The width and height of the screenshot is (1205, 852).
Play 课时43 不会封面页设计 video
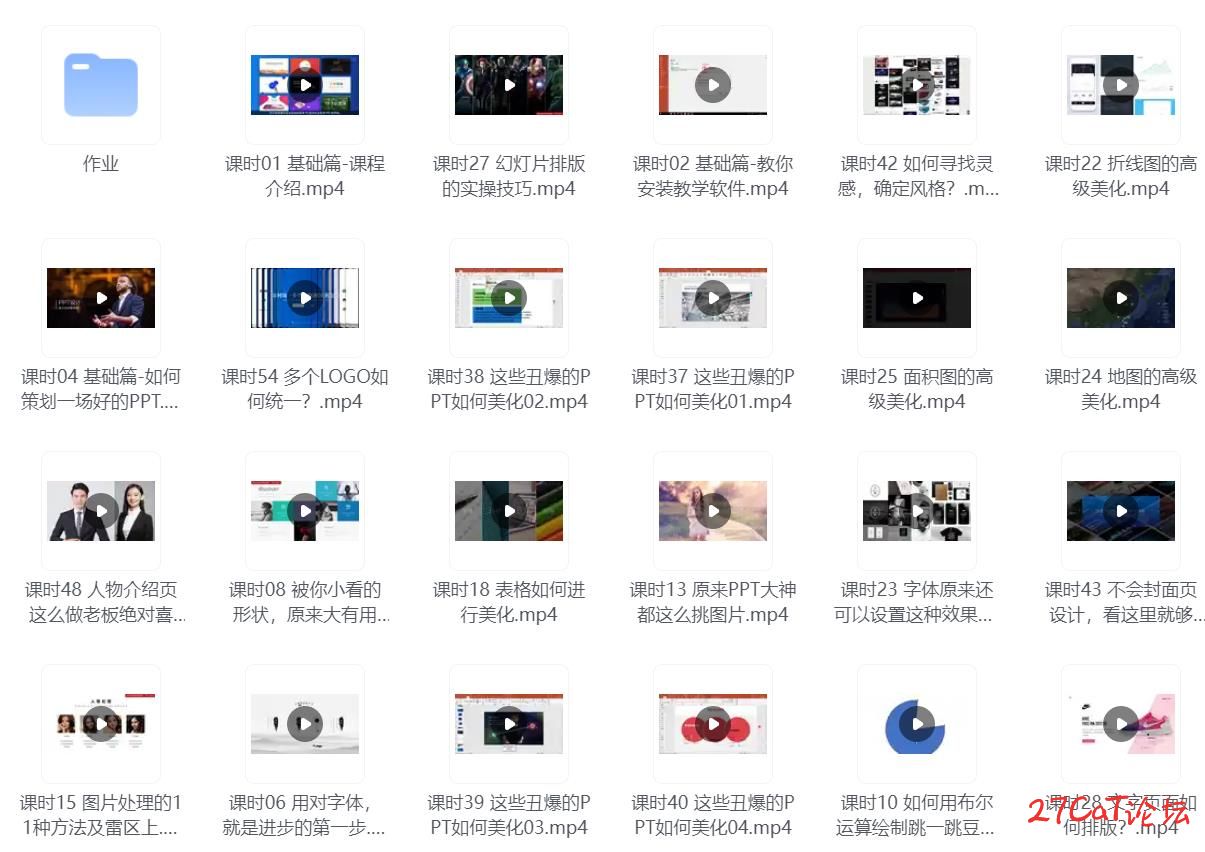point(1121,511)
